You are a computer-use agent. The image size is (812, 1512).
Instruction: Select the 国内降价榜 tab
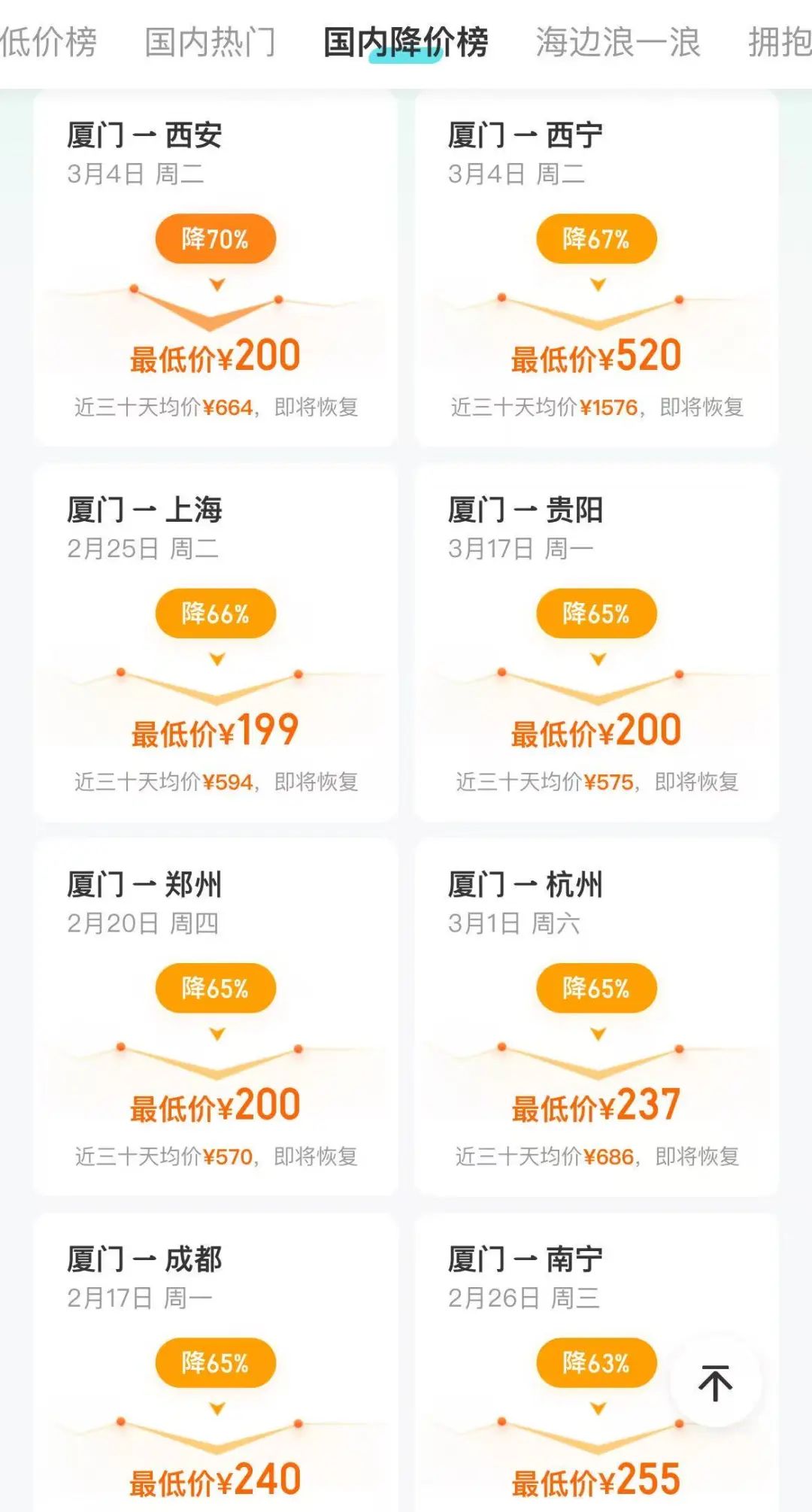405,42
